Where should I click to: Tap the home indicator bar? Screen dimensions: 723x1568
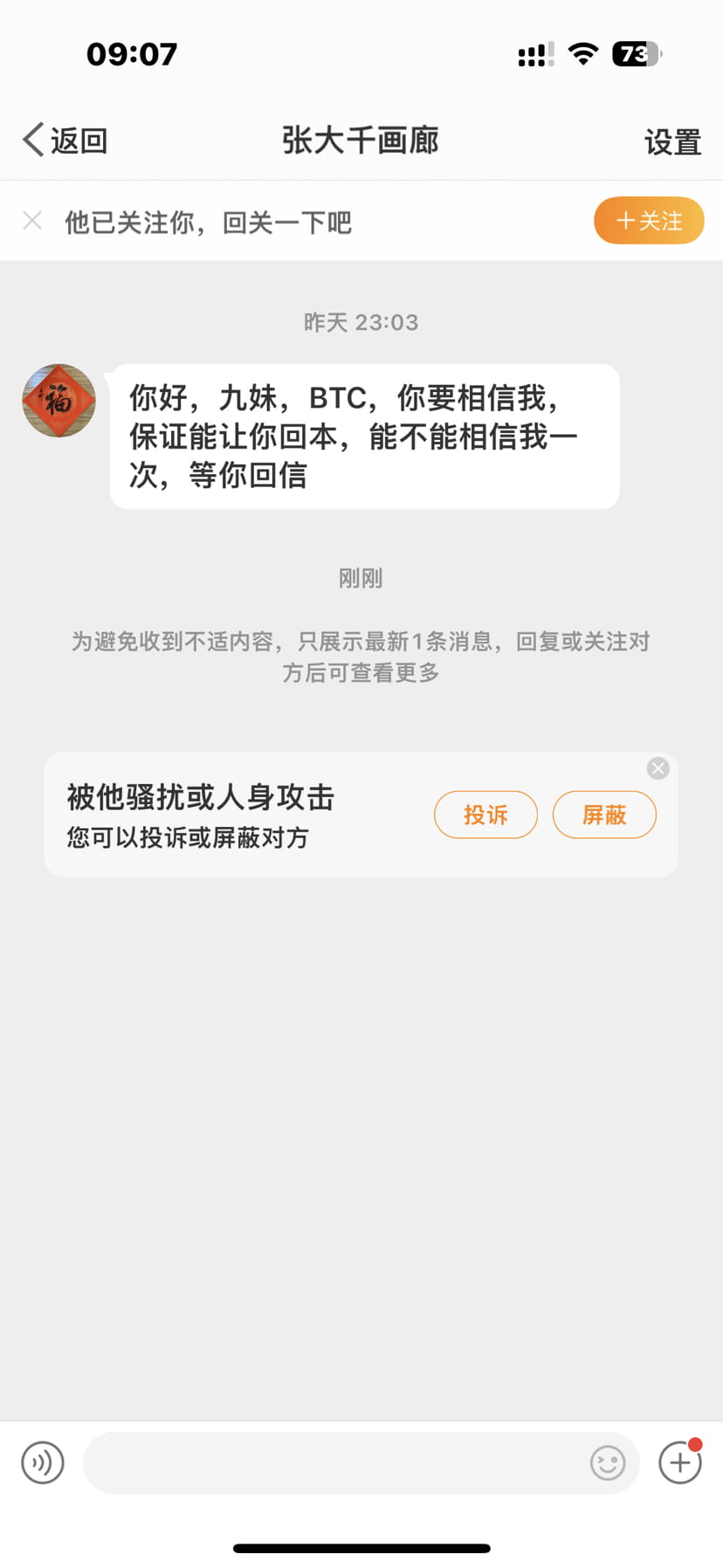[x=361, y=1547]
